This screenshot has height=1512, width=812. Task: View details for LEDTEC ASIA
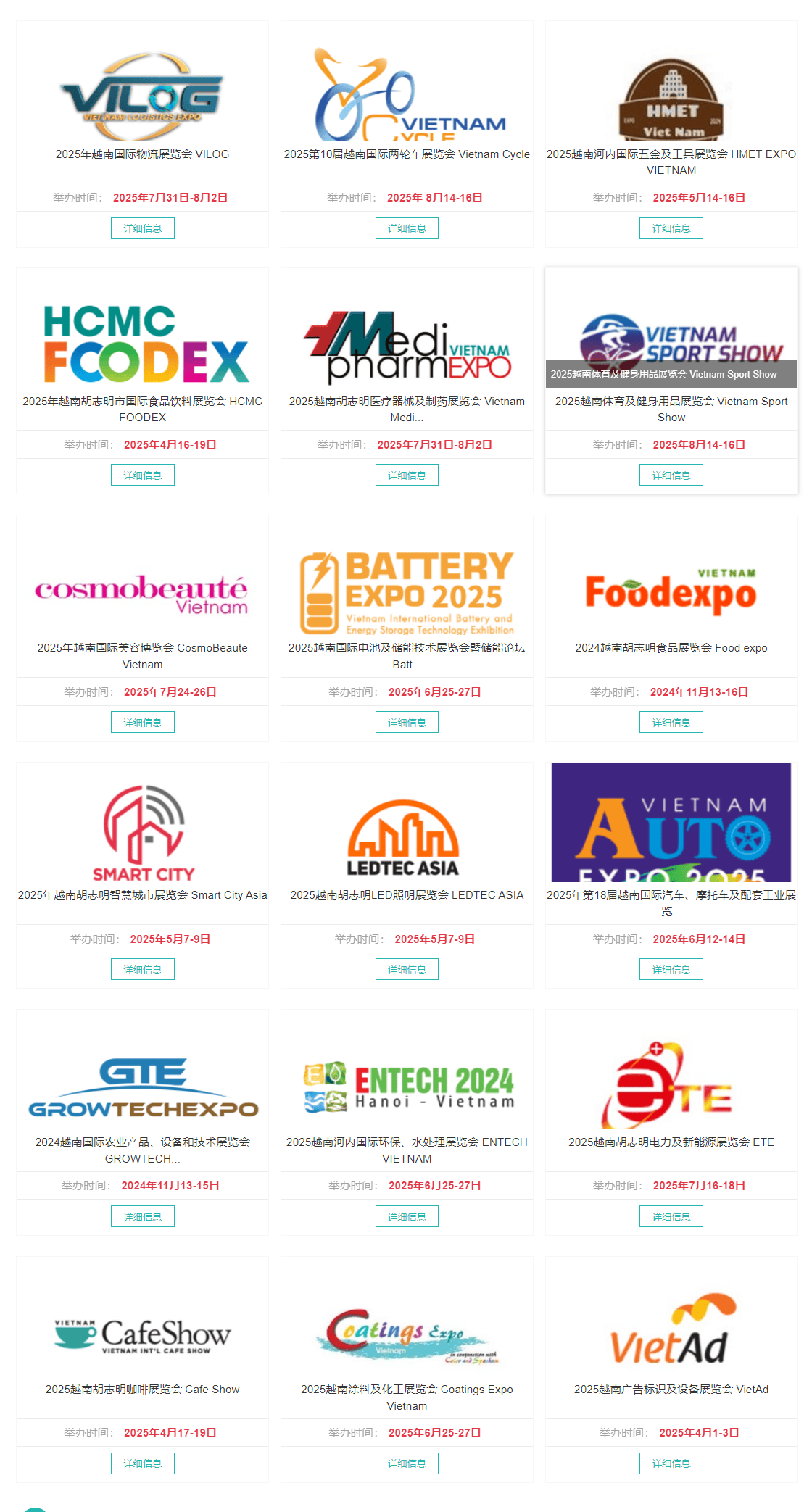click(x=407, y=970)
